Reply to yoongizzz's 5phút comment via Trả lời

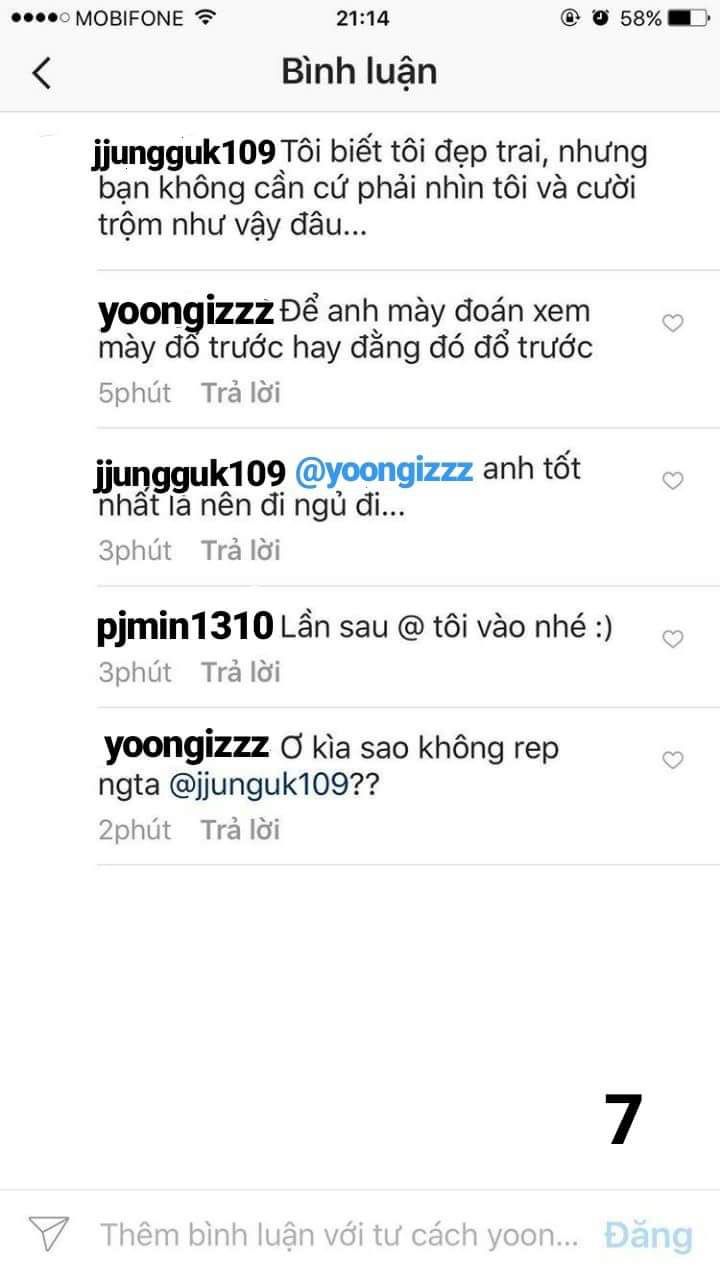pyautogui.click(x=240, y=393)
